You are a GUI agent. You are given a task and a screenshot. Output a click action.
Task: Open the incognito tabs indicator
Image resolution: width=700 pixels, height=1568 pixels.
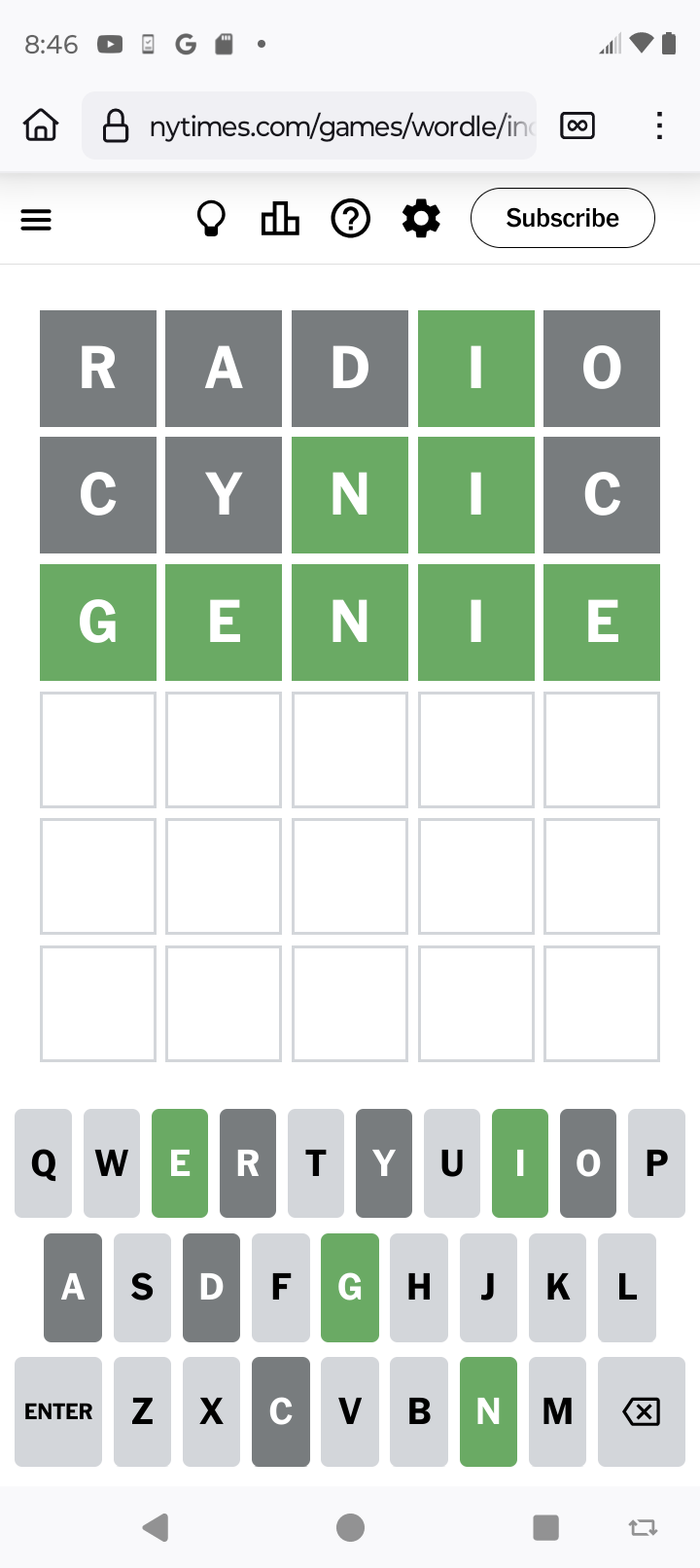[x=577, y=125]
